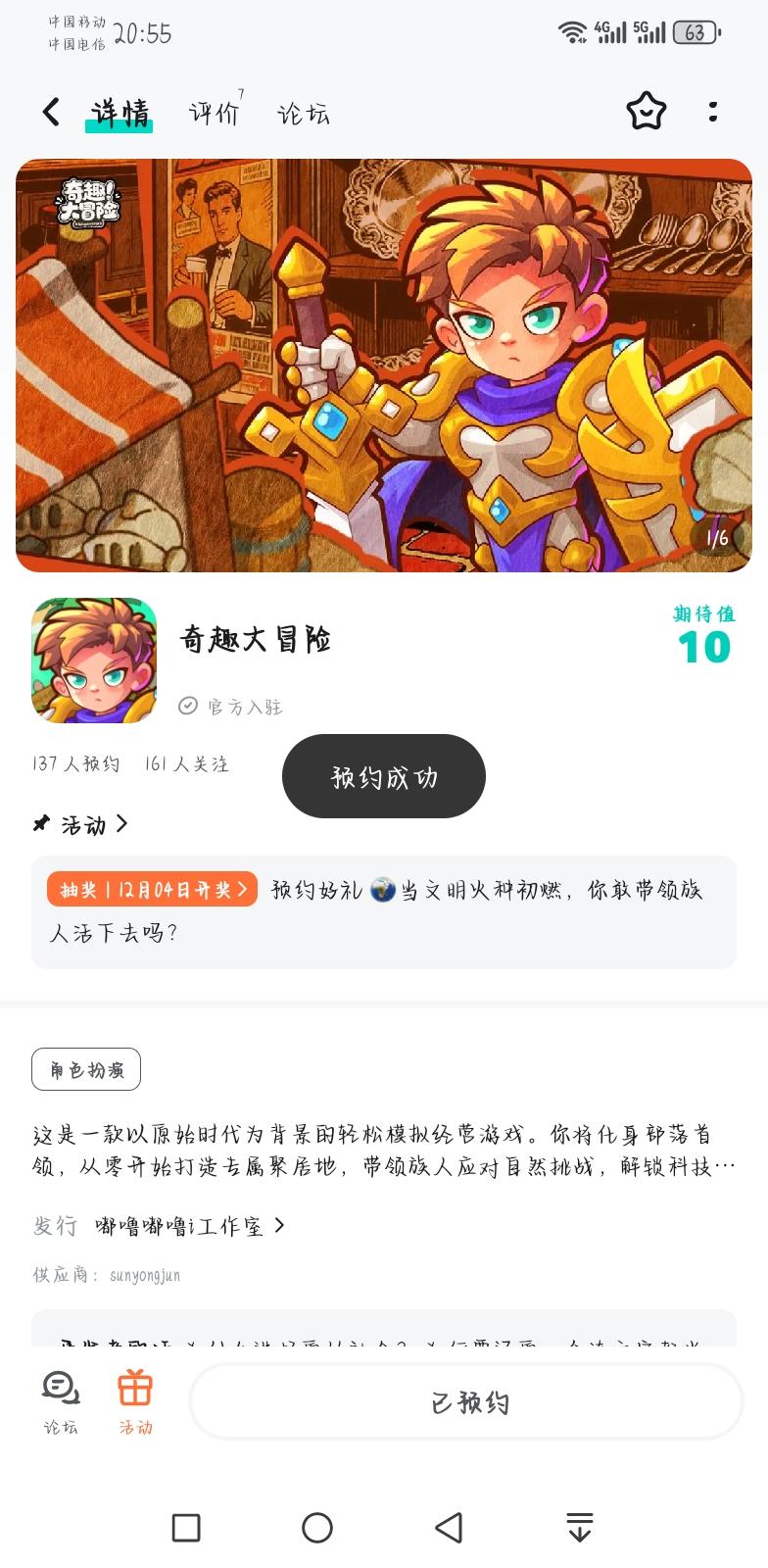Open the three-dot overflow menu
This screenshot has width=768, height=1568.
click(712, 112)
